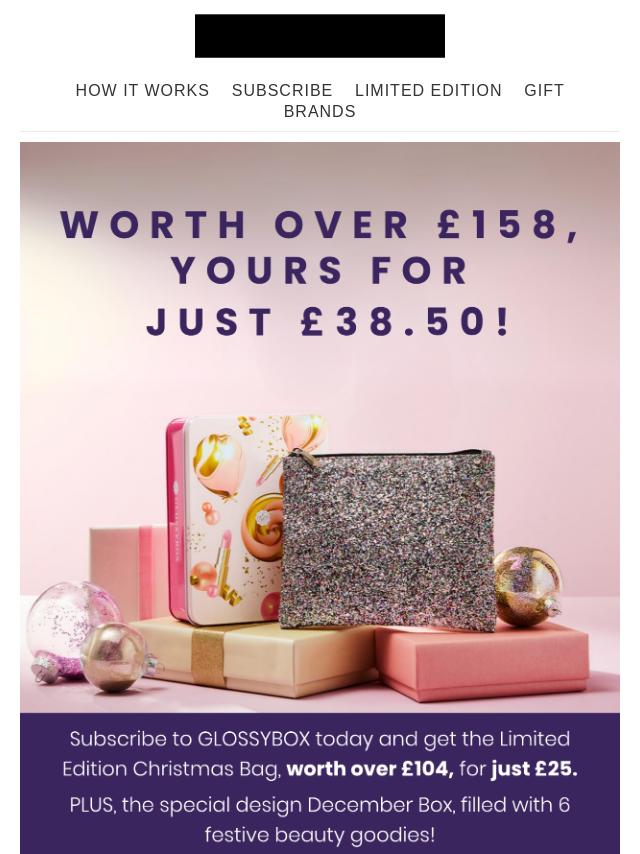This screenshot has width=640, height=854.
Task: Open the LIMITED EDITION section
Action: pos(428,90)
